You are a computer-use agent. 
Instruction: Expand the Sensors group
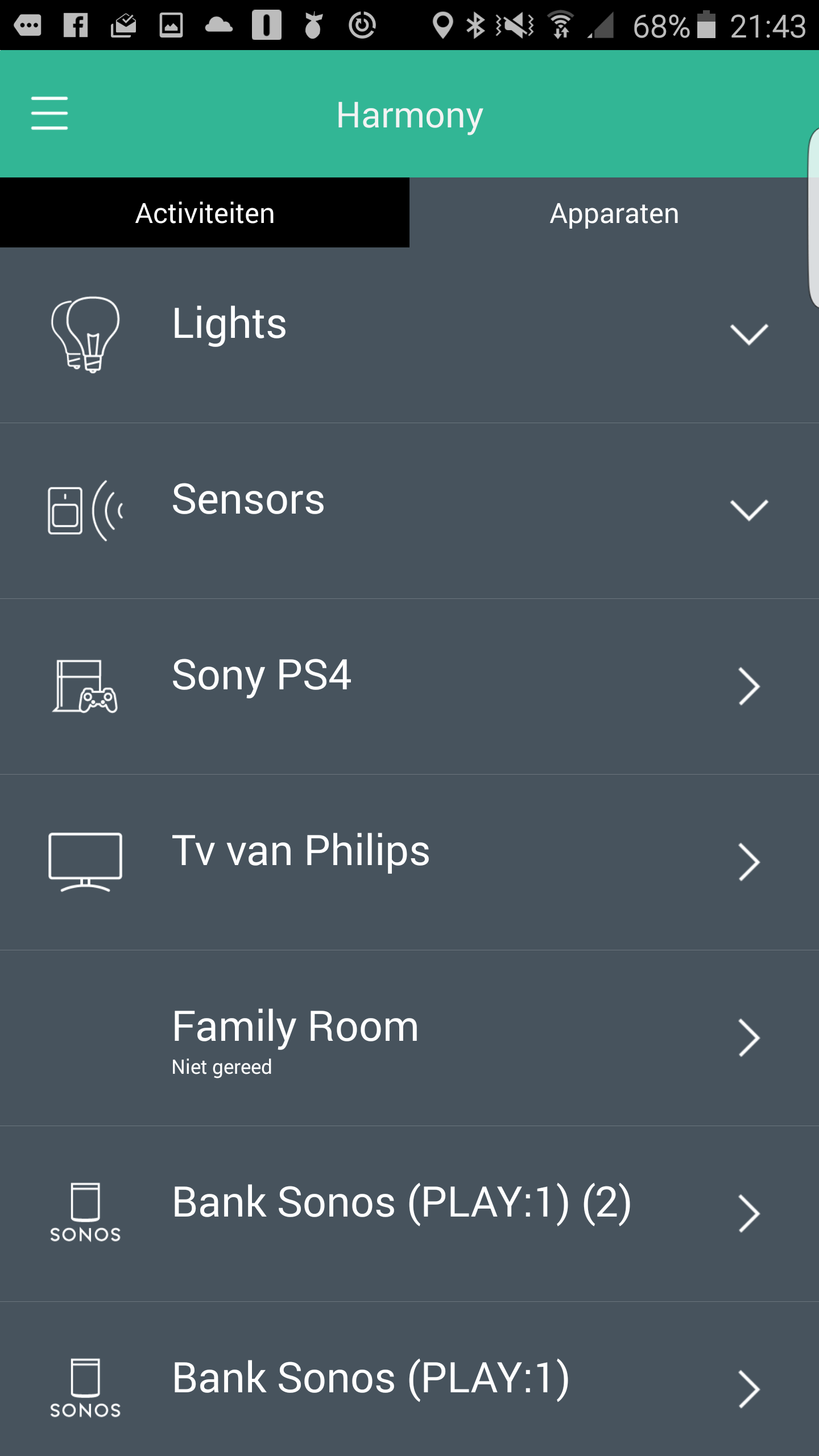409,511
